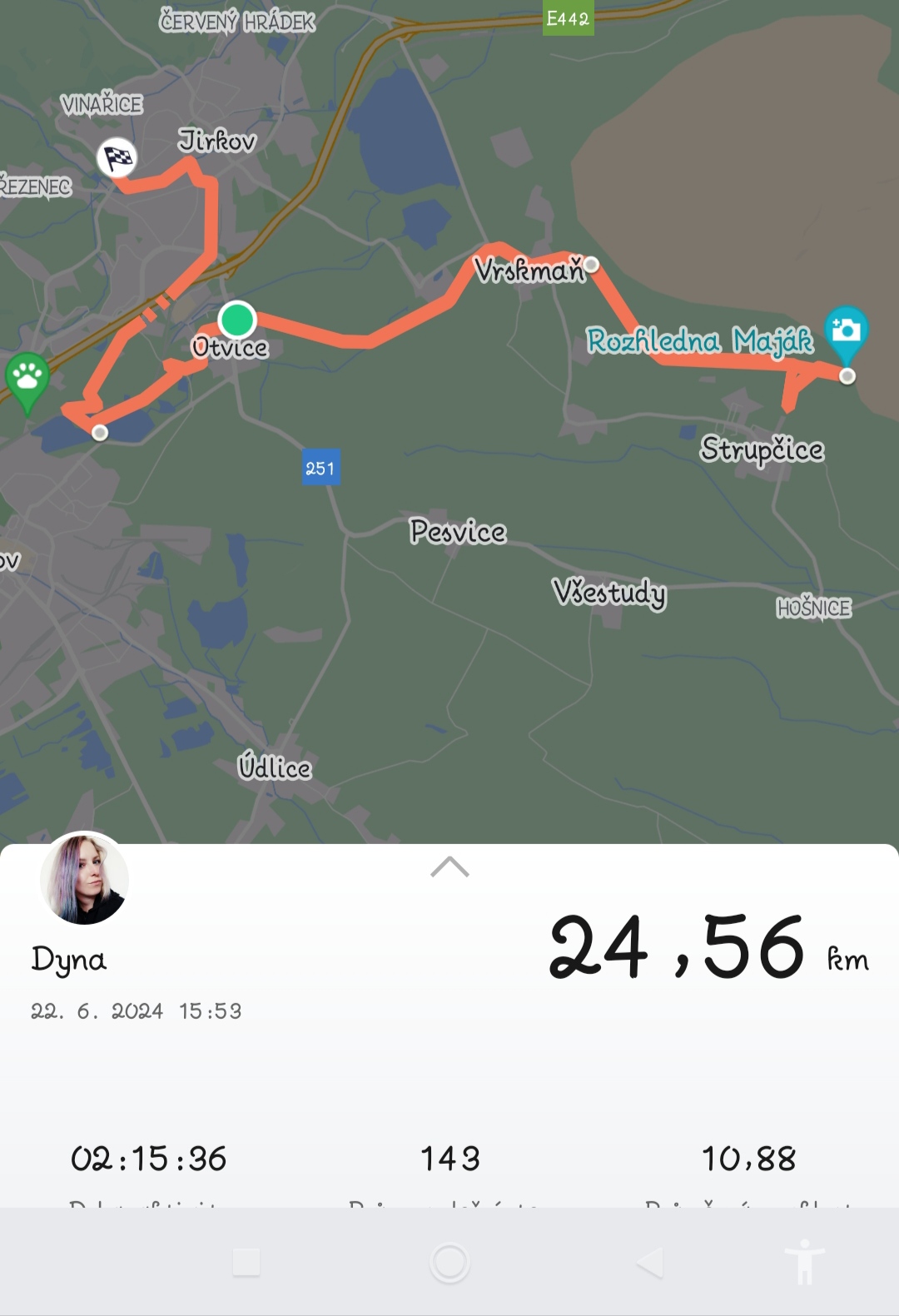Open Dyna's profile picture
This screenshot has height=1316, width=899.
click(x=84, y=878)
